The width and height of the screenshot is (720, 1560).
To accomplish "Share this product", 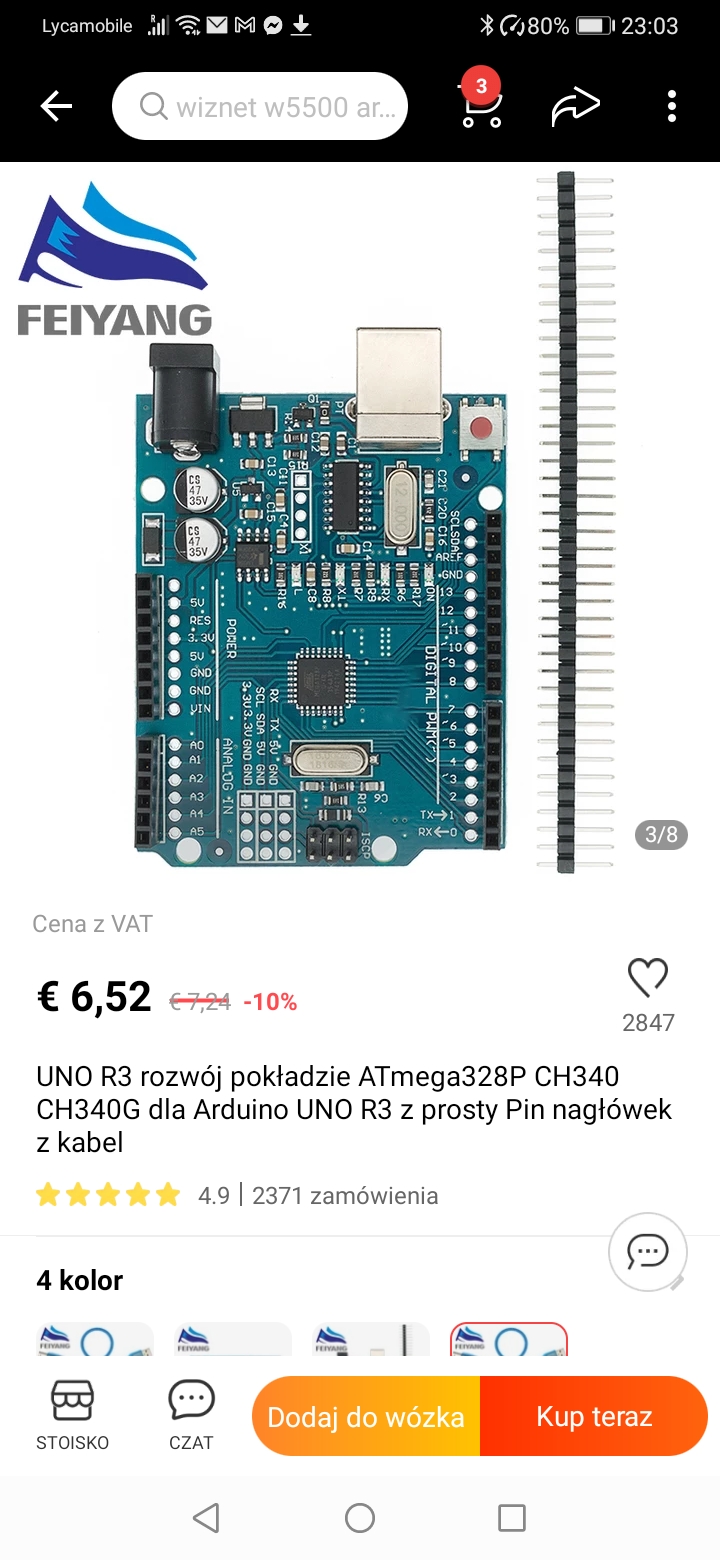I will (576, 106).
